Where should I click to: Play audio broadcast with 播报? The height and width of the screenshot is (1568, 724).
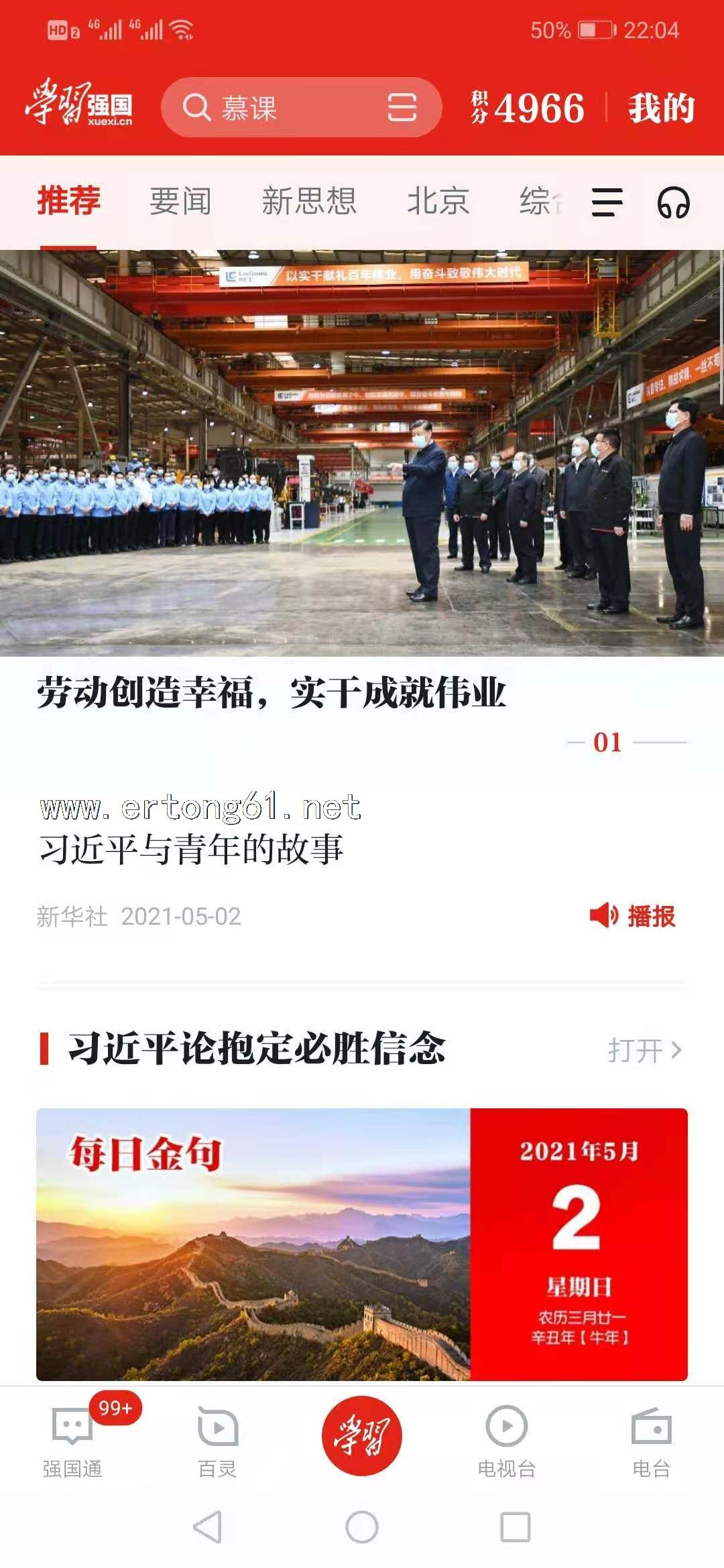(x=633, y=916)
